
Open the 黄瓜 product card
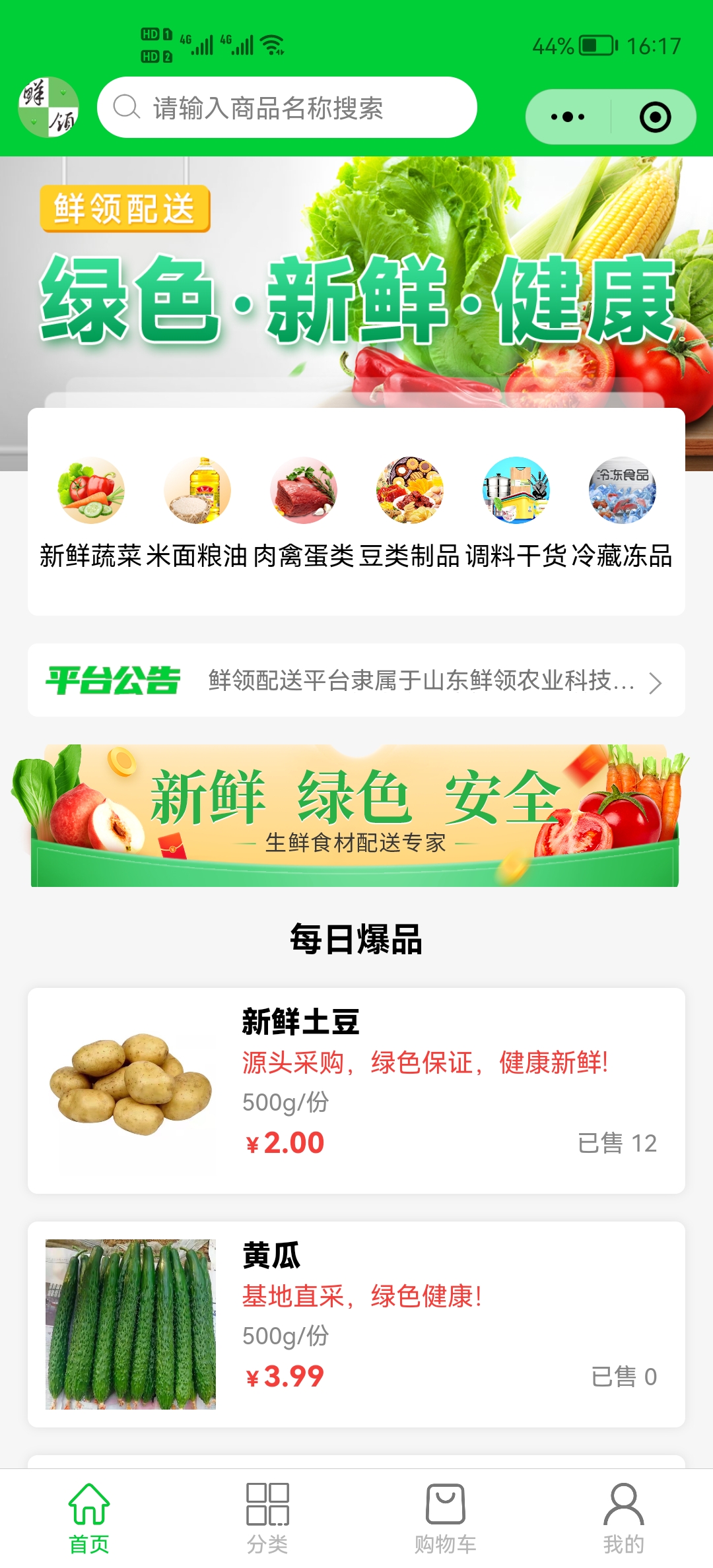[x=356, y=1324]
